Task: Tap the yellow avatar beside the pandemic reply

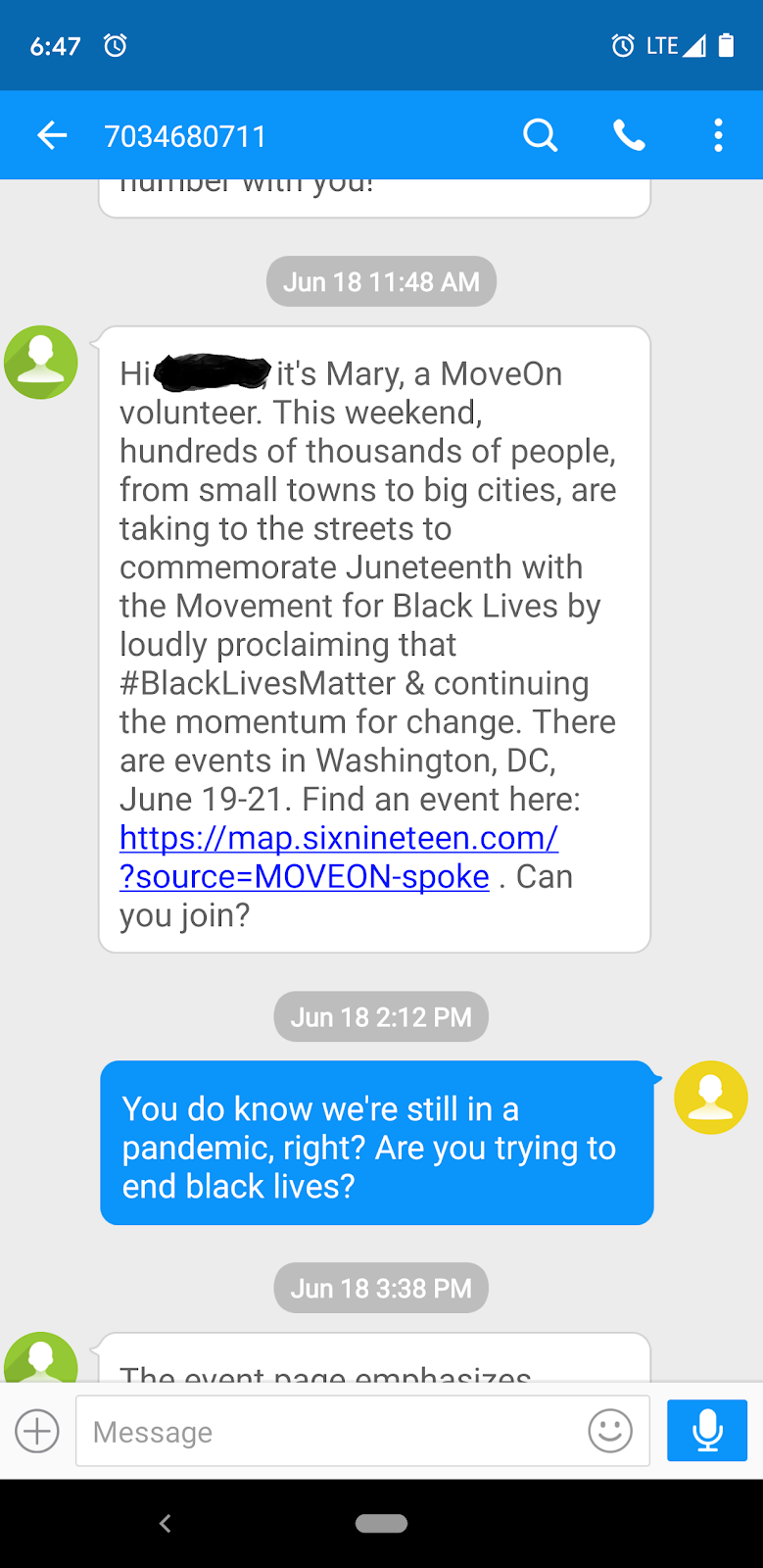Action: pos(710,1098)
